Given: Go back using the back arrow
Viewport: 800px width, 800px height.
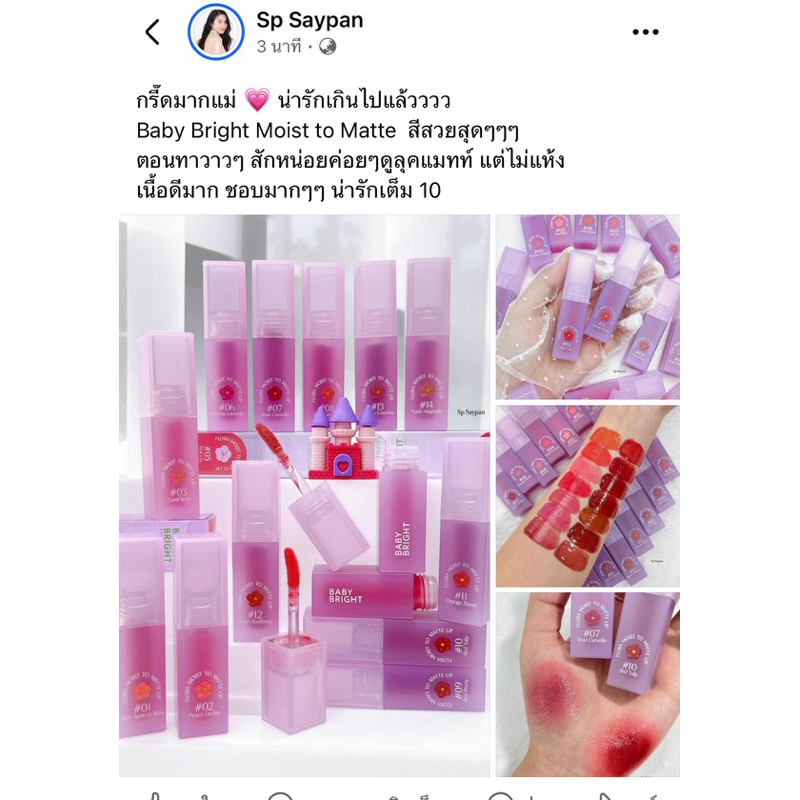Looking at the screenshot, I should pyautogui.click(x=152, y=32).
